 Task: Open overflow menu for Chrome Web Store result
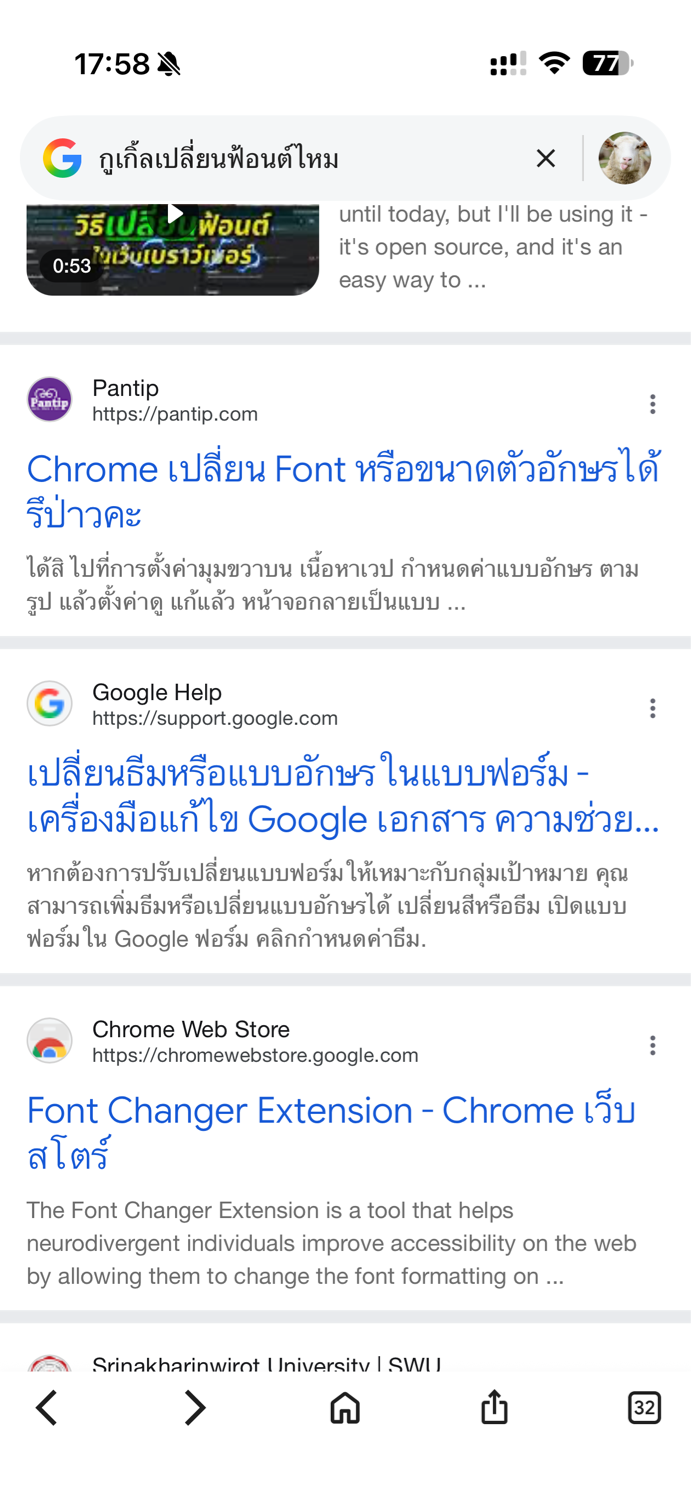pos(652,1045)
